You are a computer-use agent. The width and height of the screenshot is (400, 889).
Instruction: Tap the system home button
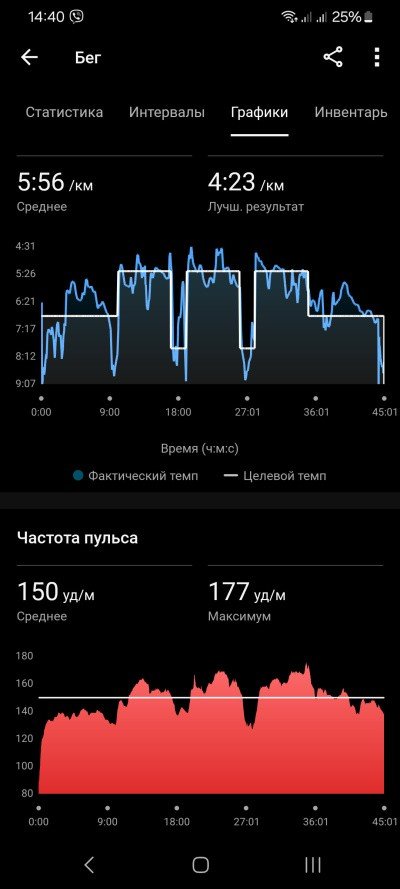200,865
